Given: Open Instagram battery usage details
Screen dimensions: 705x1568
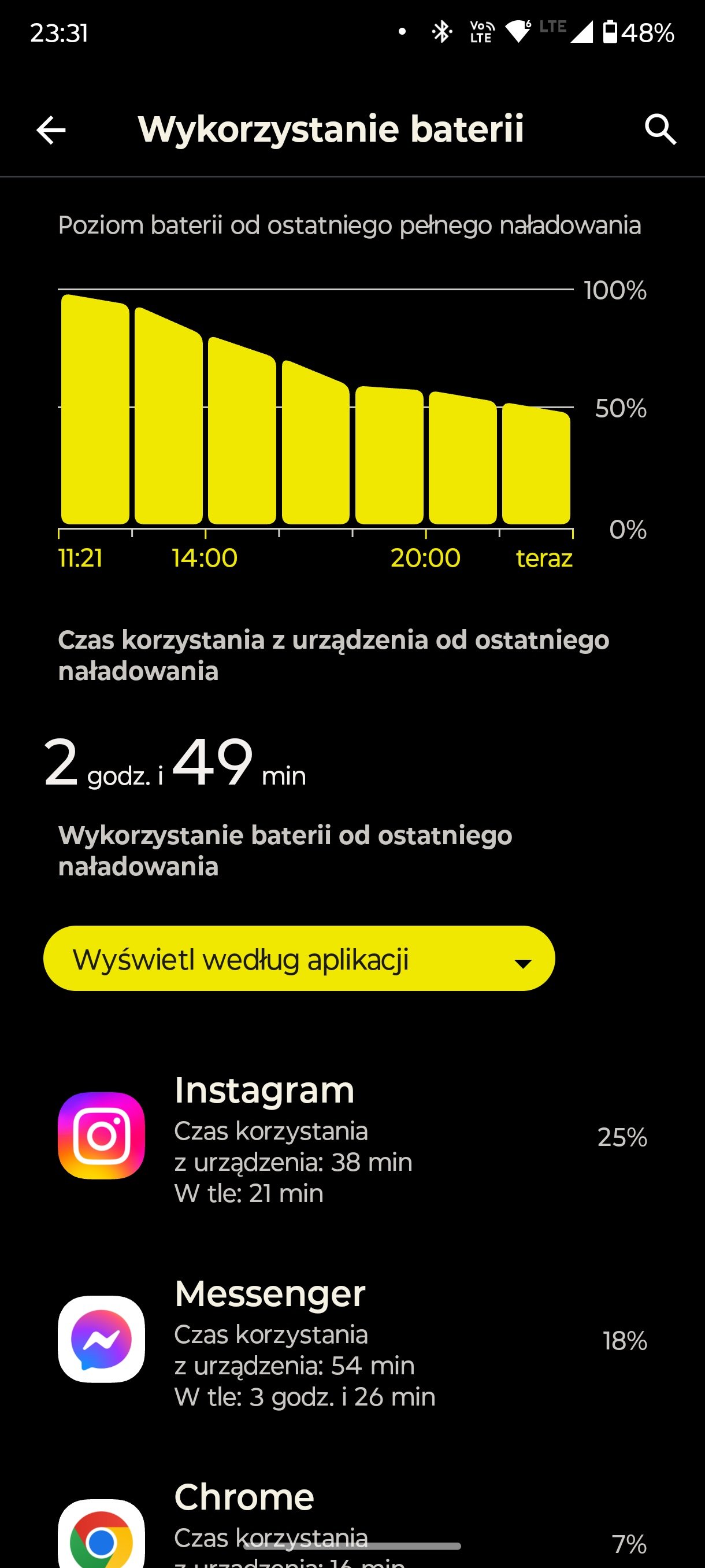Looking at the screenshot, I should 352,1137.
